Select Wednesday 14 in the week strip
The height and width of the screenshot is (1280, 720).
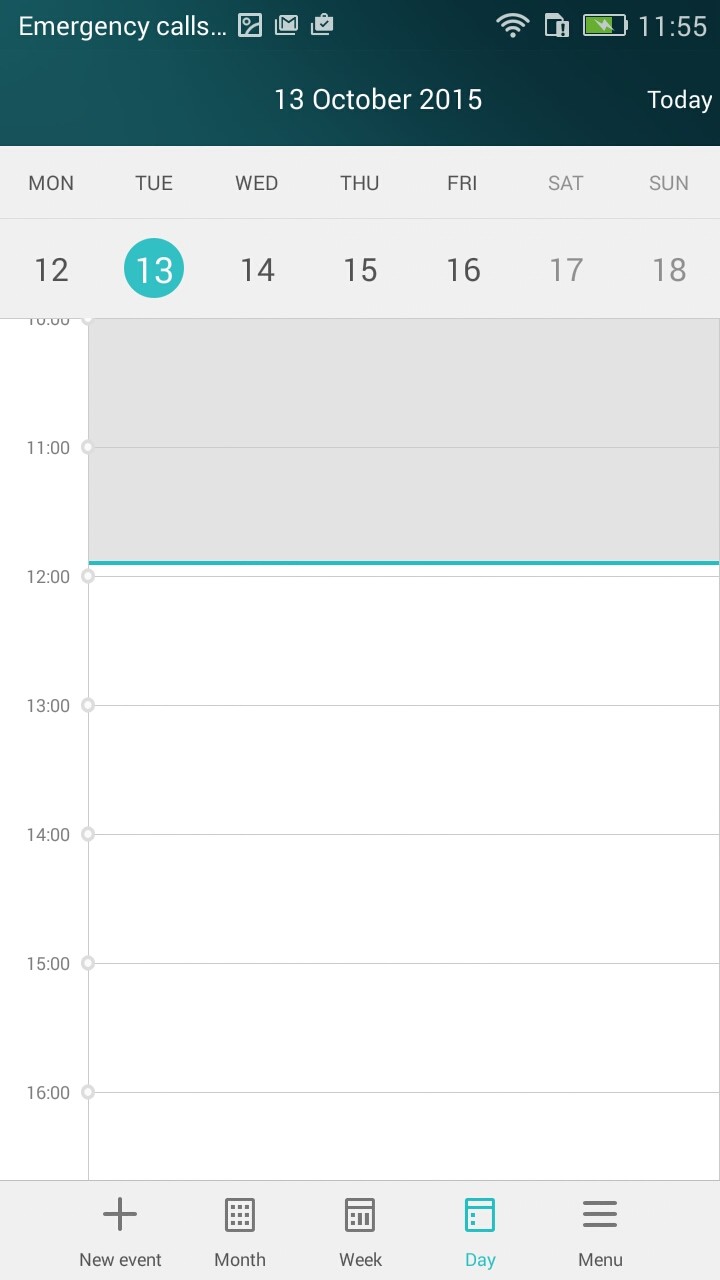[x=257, y=269]
